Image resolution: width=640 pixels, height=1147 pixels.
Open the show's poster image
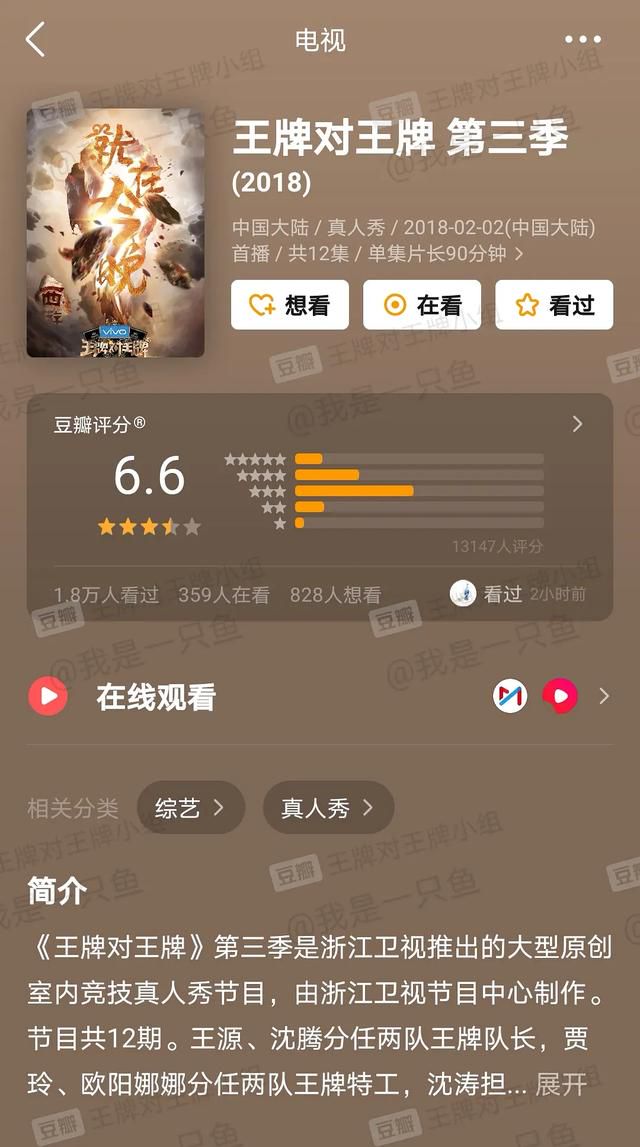[116, 233]
